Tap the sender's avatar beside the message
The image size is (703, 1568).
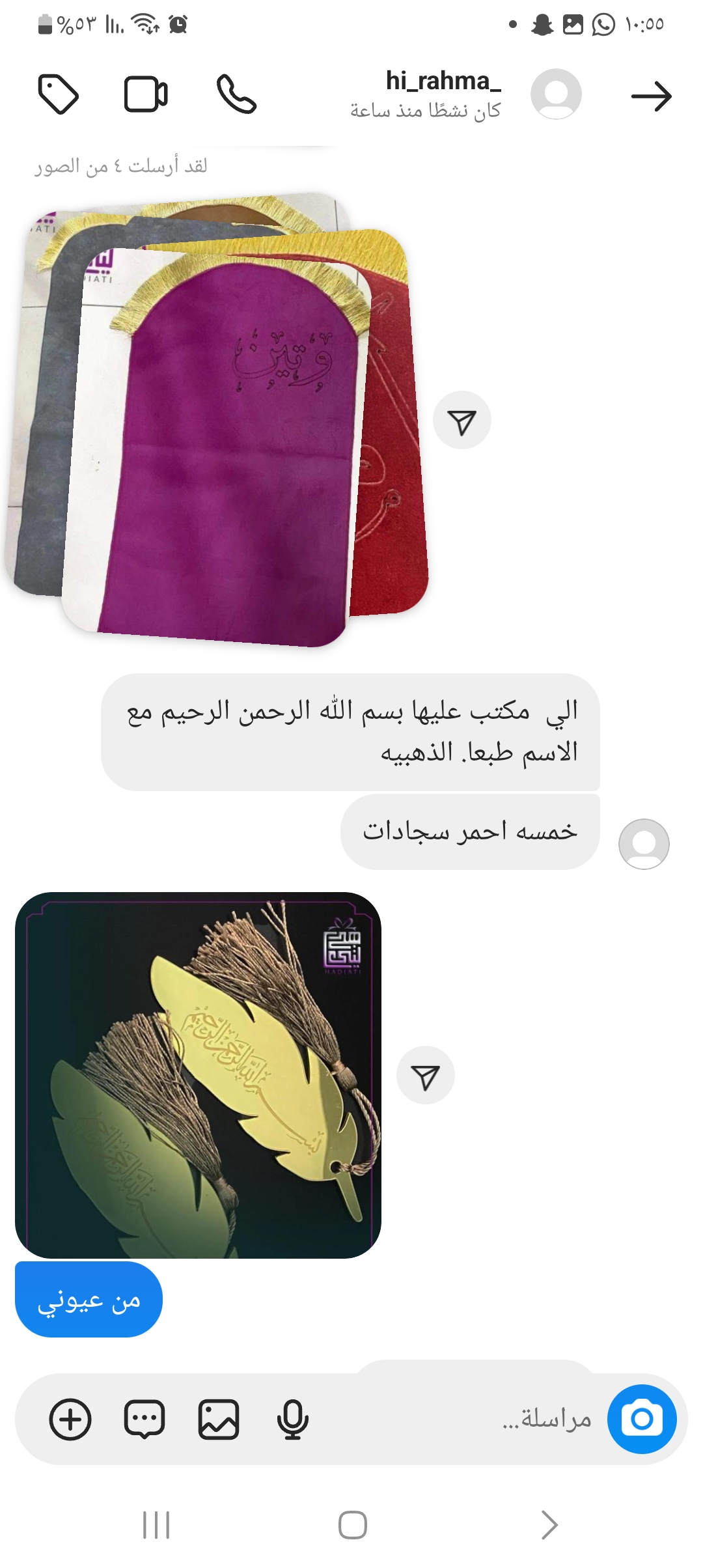[643, 844]
